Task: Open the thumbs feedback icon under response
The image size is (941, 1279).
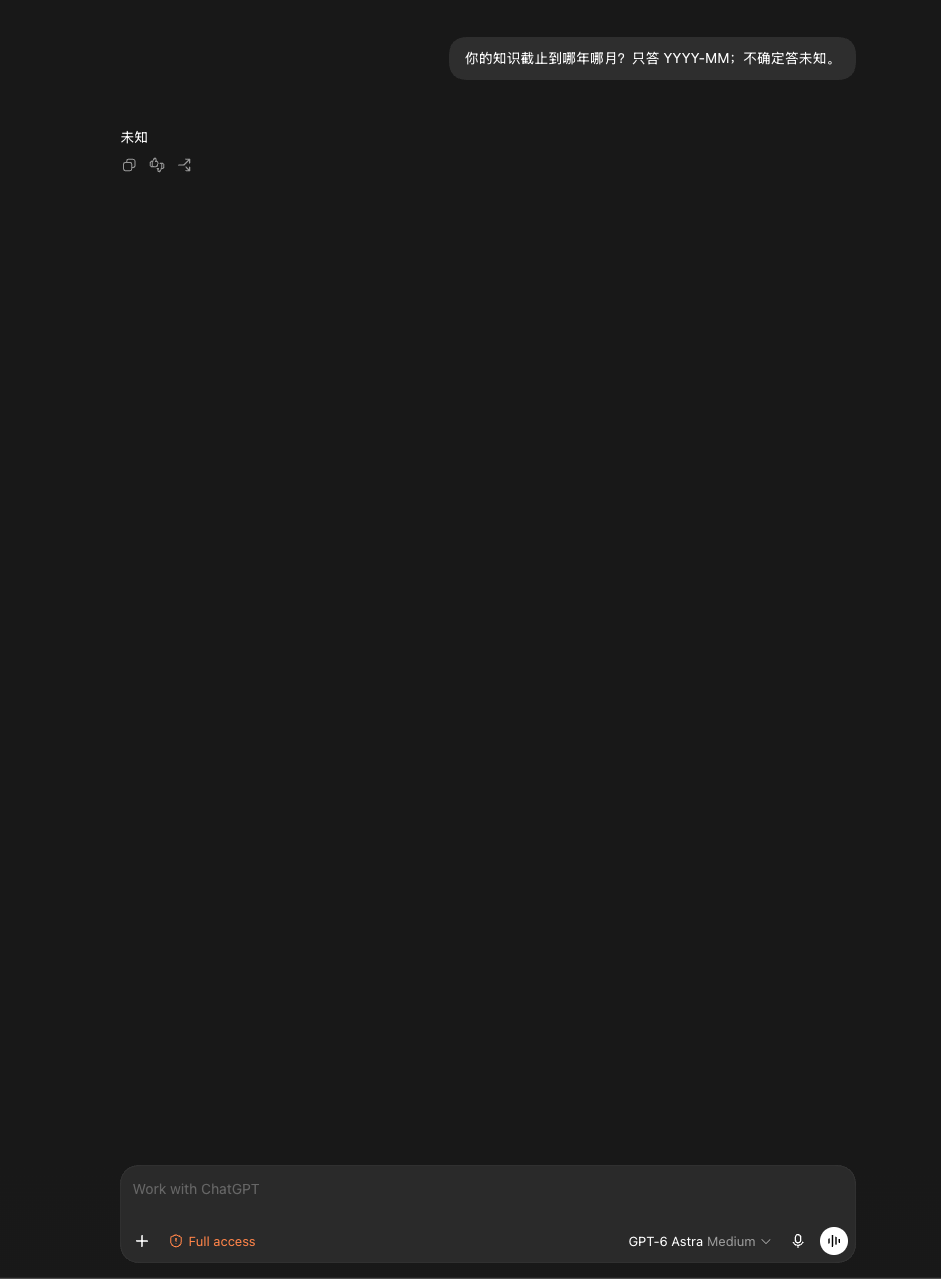Action: pyautogui.click(x=157, y=165)
